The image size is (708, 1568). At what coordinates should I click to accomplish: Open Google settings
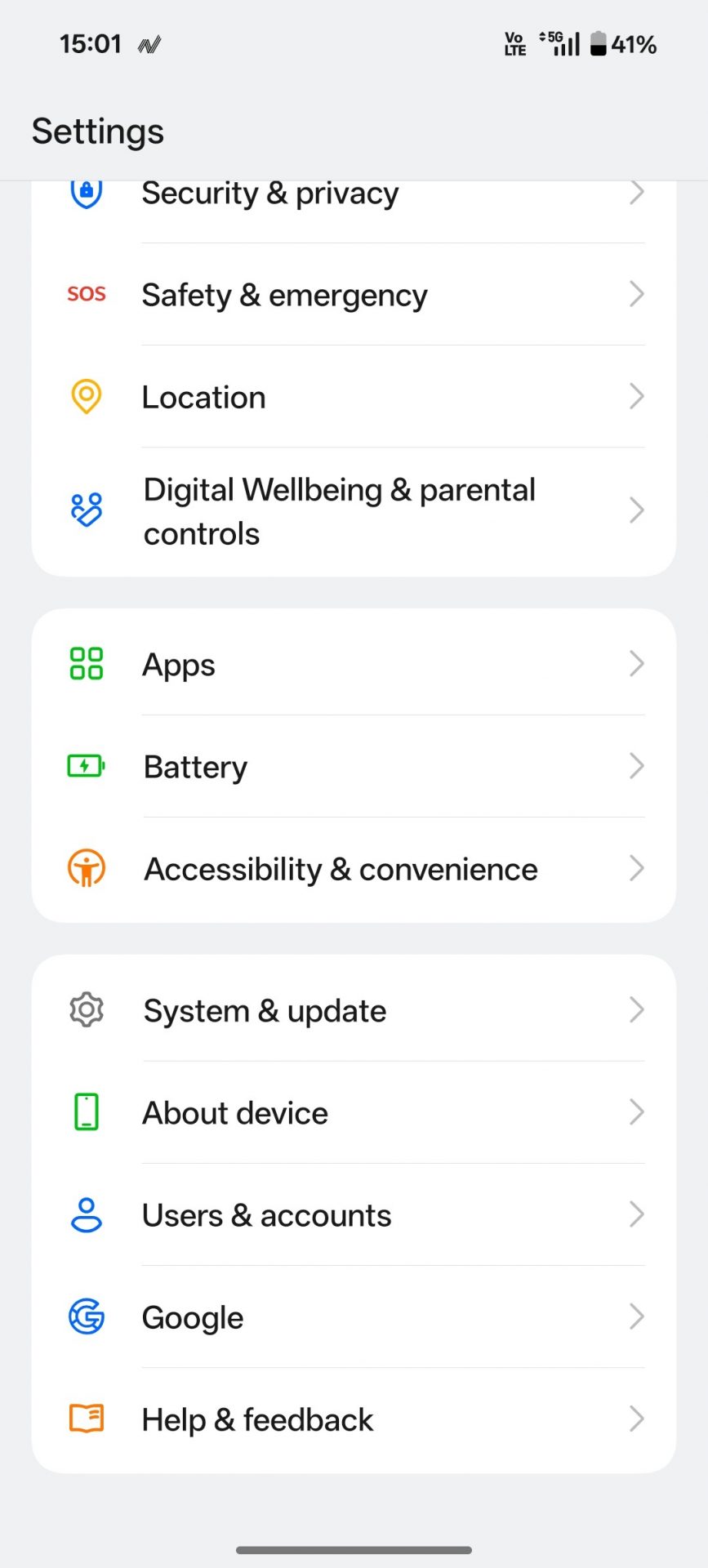click(x=193, y=1317)
